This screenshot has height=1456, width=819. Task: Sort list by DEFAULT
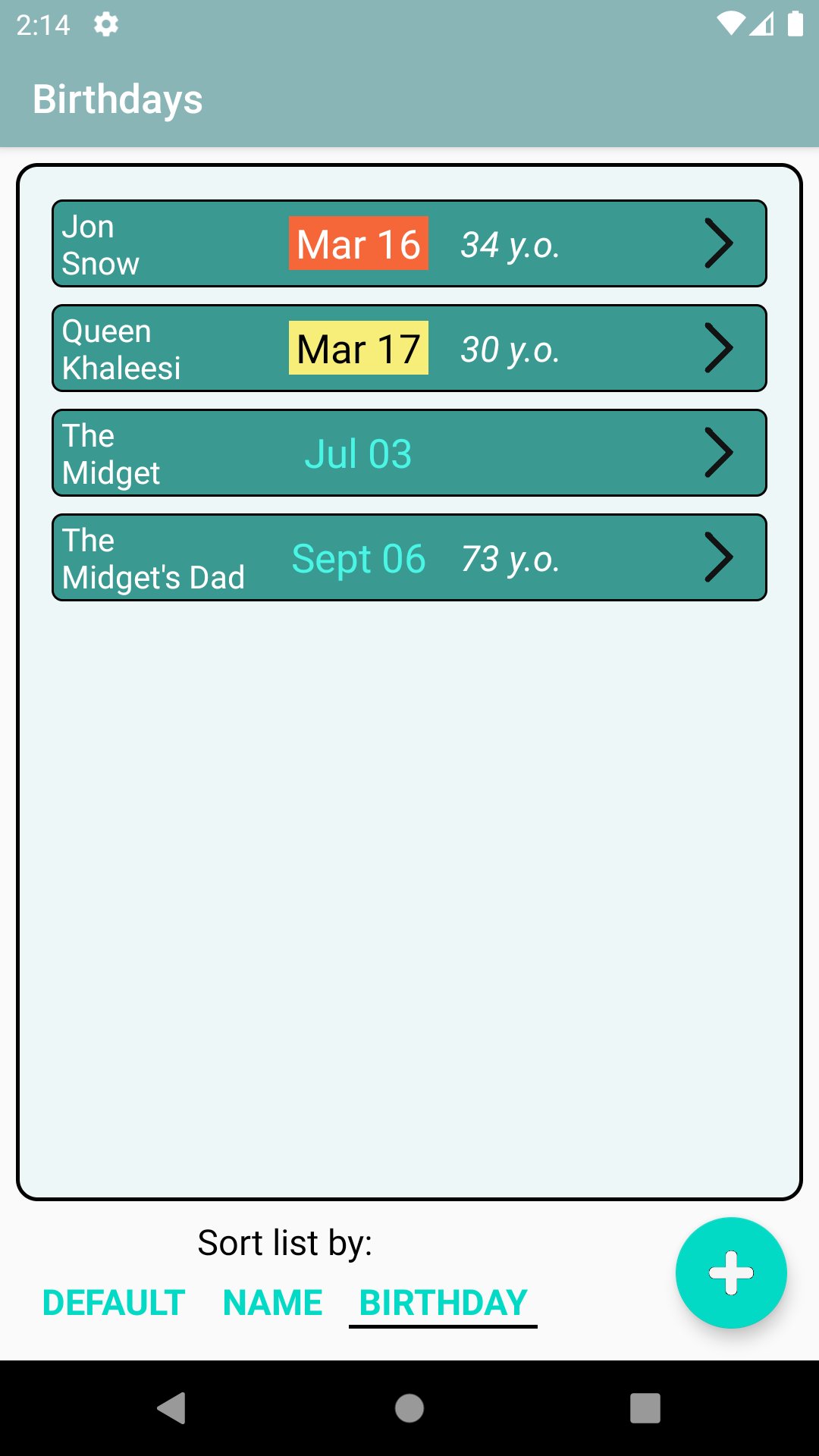click(x=112, y=1301)
